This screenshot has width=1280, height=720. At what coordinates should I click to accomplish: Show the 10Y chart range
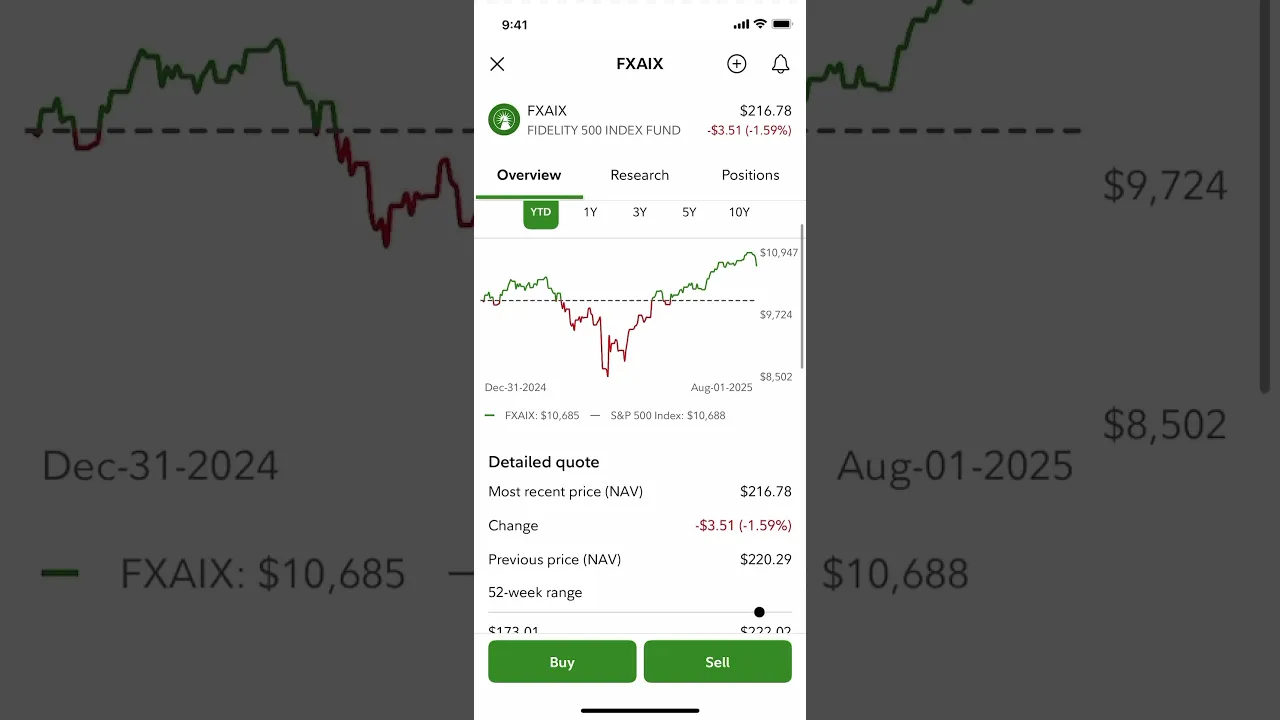739,212
